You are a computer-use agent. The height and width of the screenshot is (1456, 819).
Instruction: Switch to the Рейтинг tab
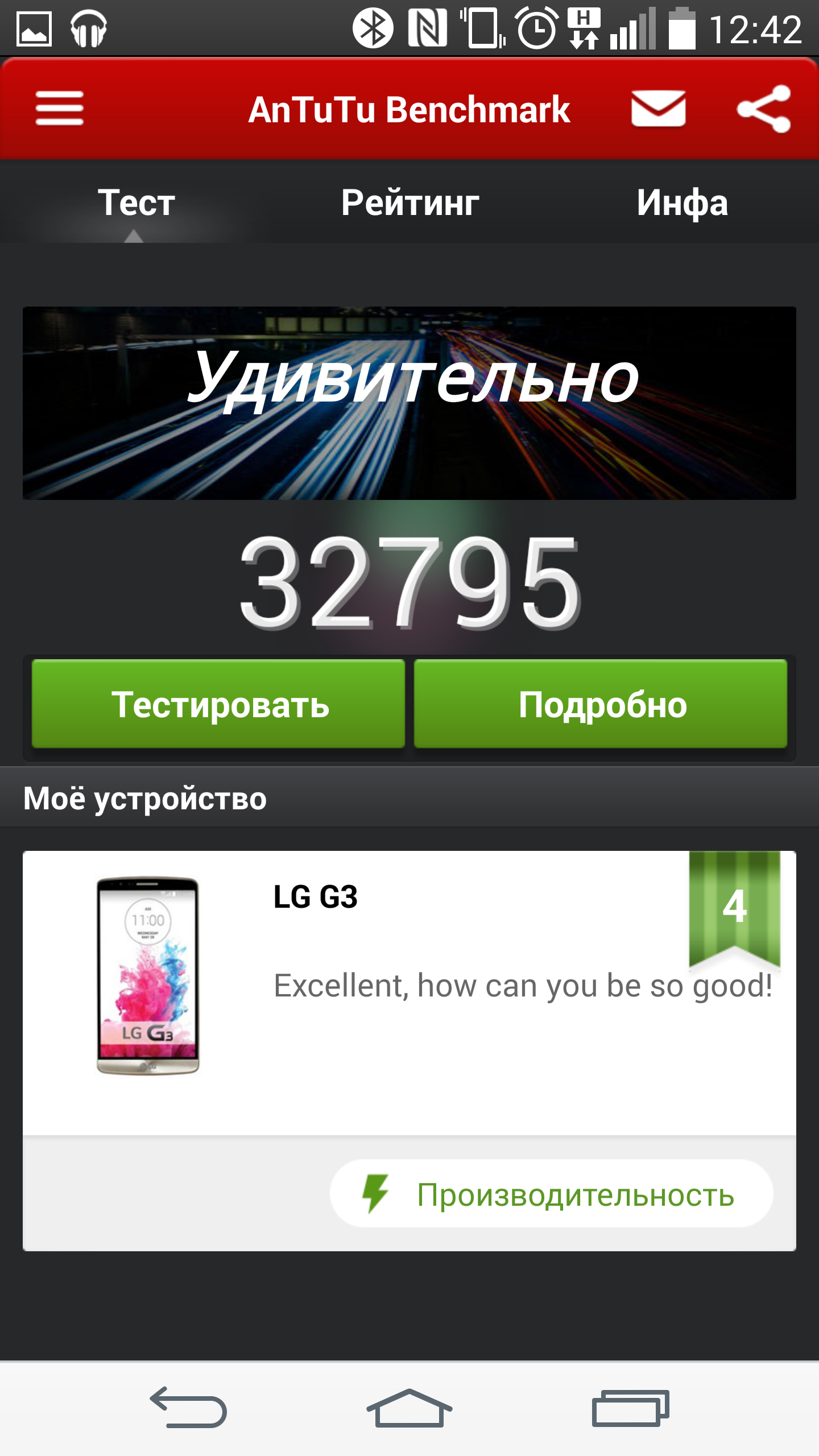(x=409, y=203)
